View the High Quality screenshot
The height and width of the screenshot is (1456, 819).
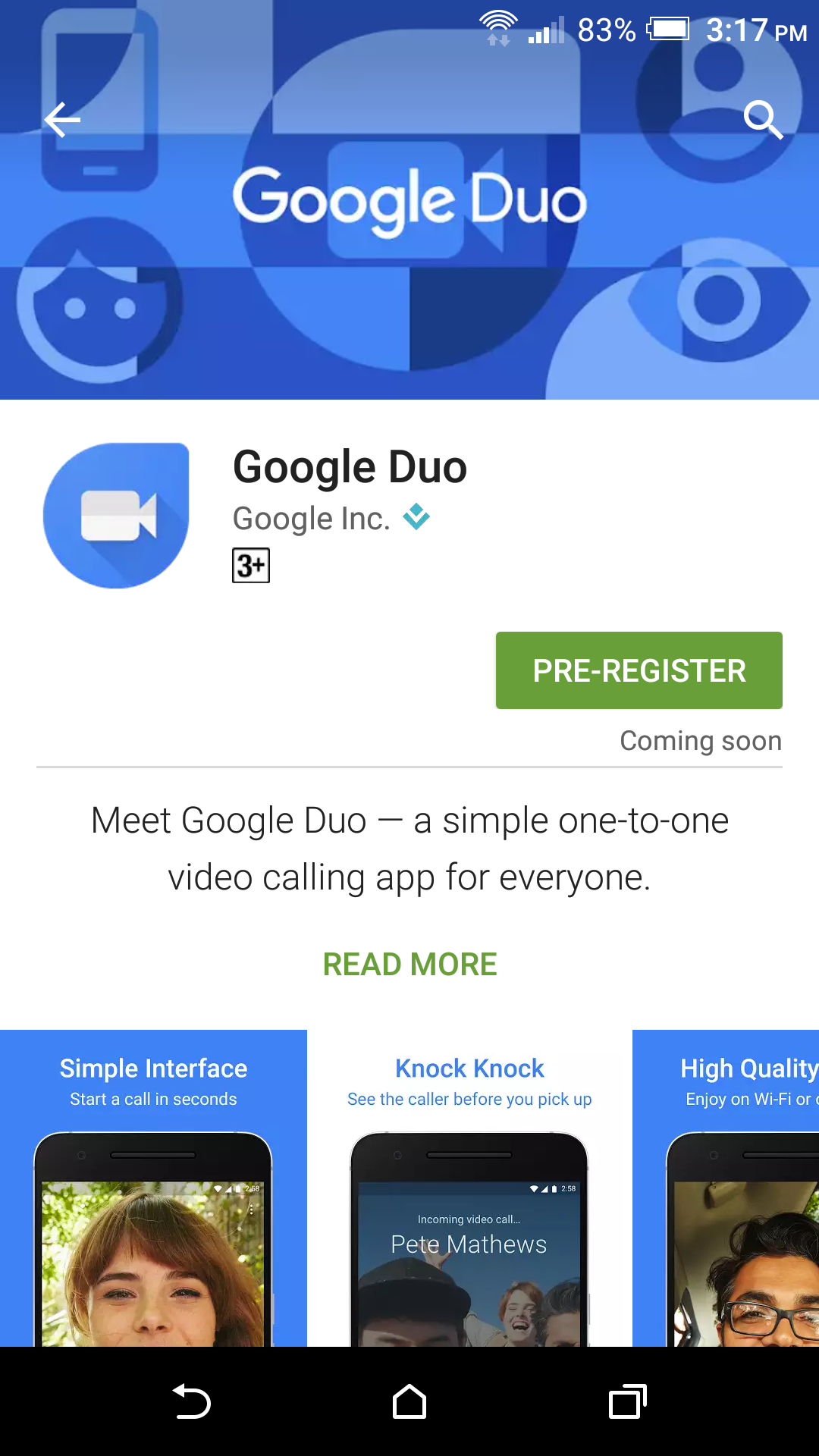point(726,1188)
